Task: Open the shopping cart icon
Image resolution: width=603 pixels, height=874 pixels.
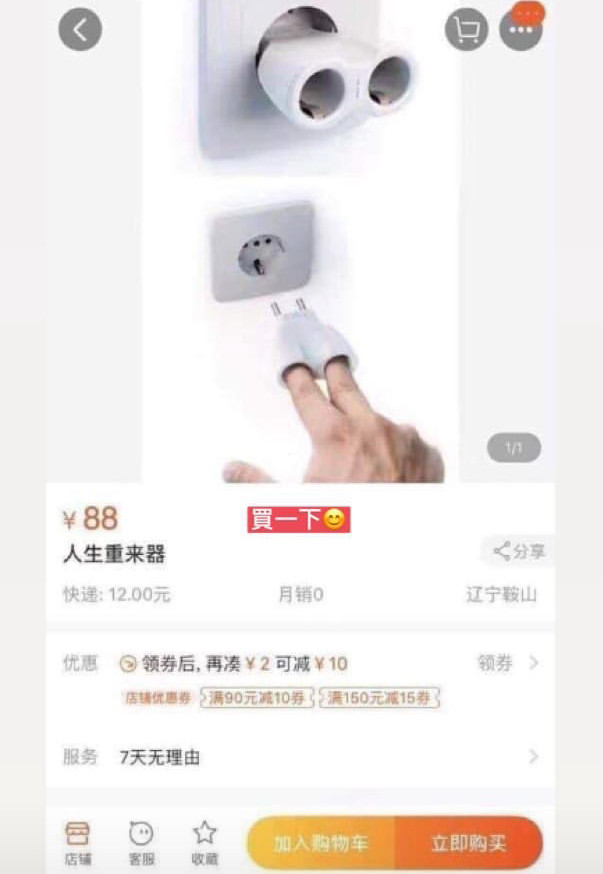Action: tap(467, 30)
